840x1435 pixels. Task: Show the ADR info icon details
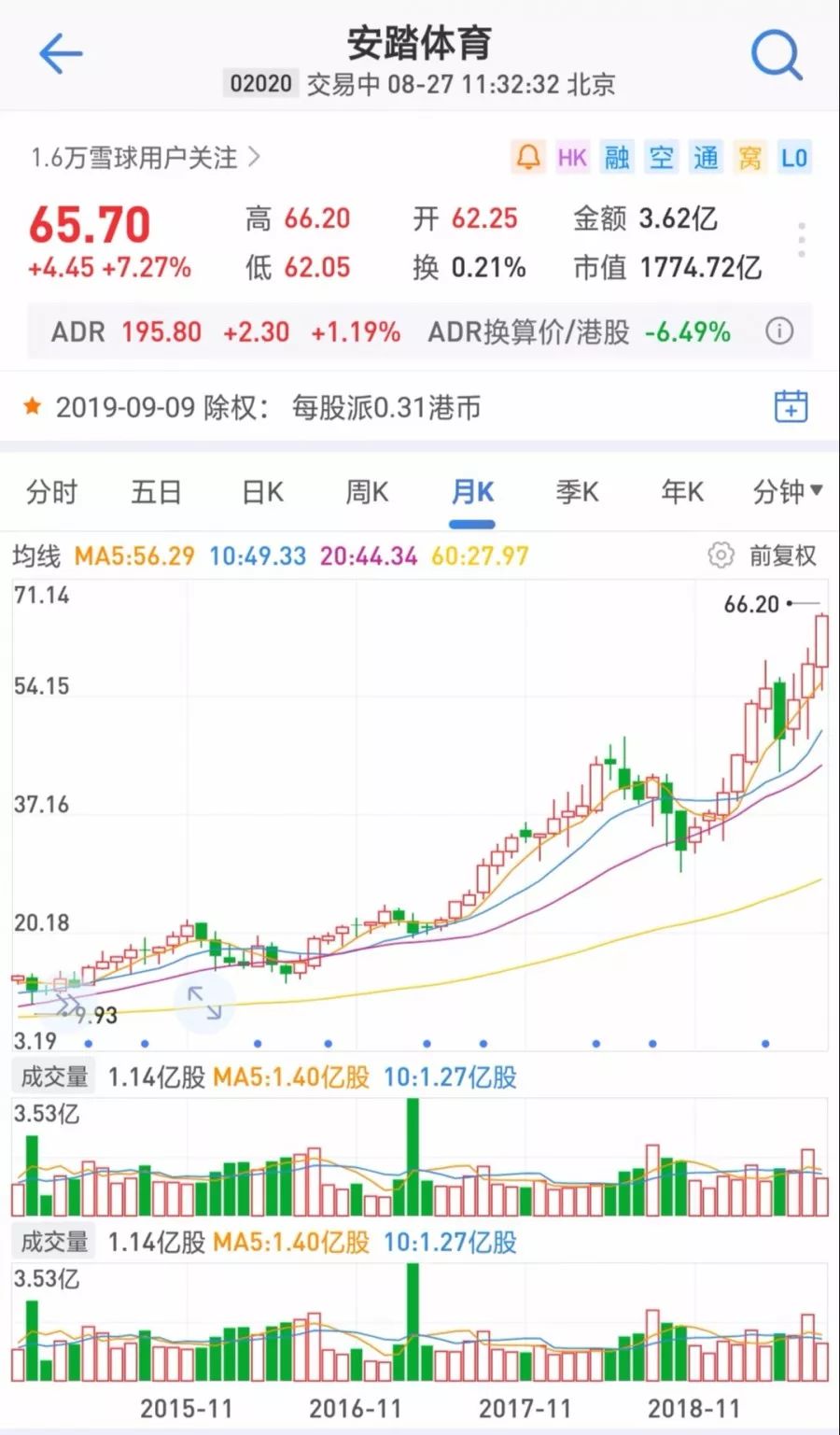[x=779, y=331]
